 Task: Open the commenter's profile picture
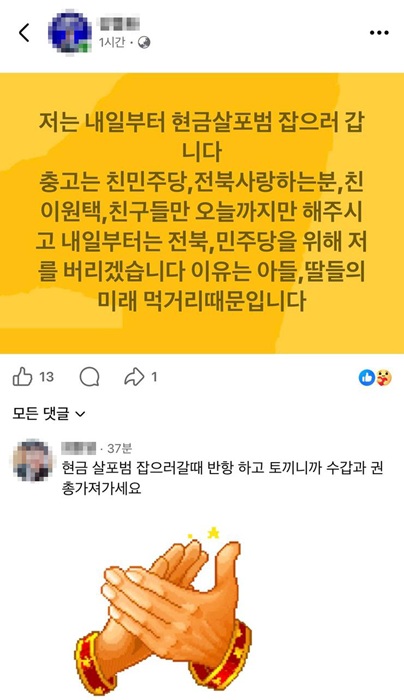[x=33, y=461]
